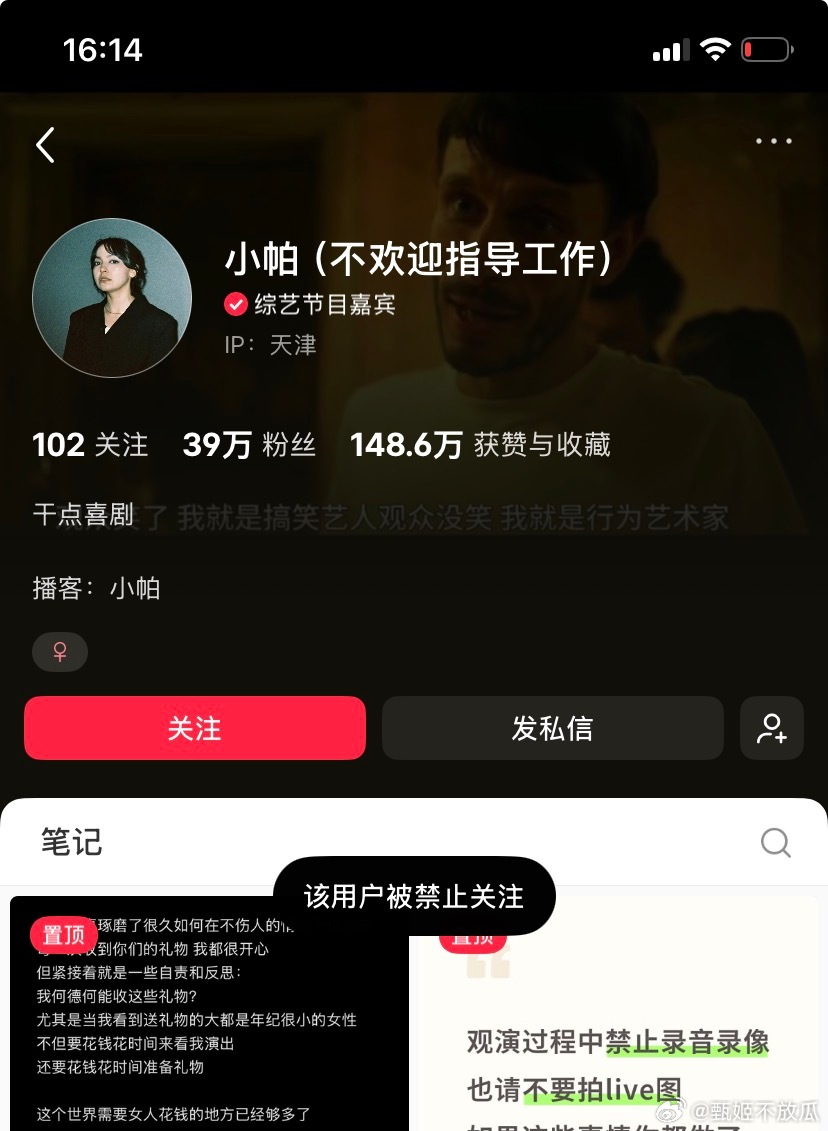The height and width of the screenshot is (1131, 828).
Task: Toggle follow state with 关注 button
Action: click(195, 728)
